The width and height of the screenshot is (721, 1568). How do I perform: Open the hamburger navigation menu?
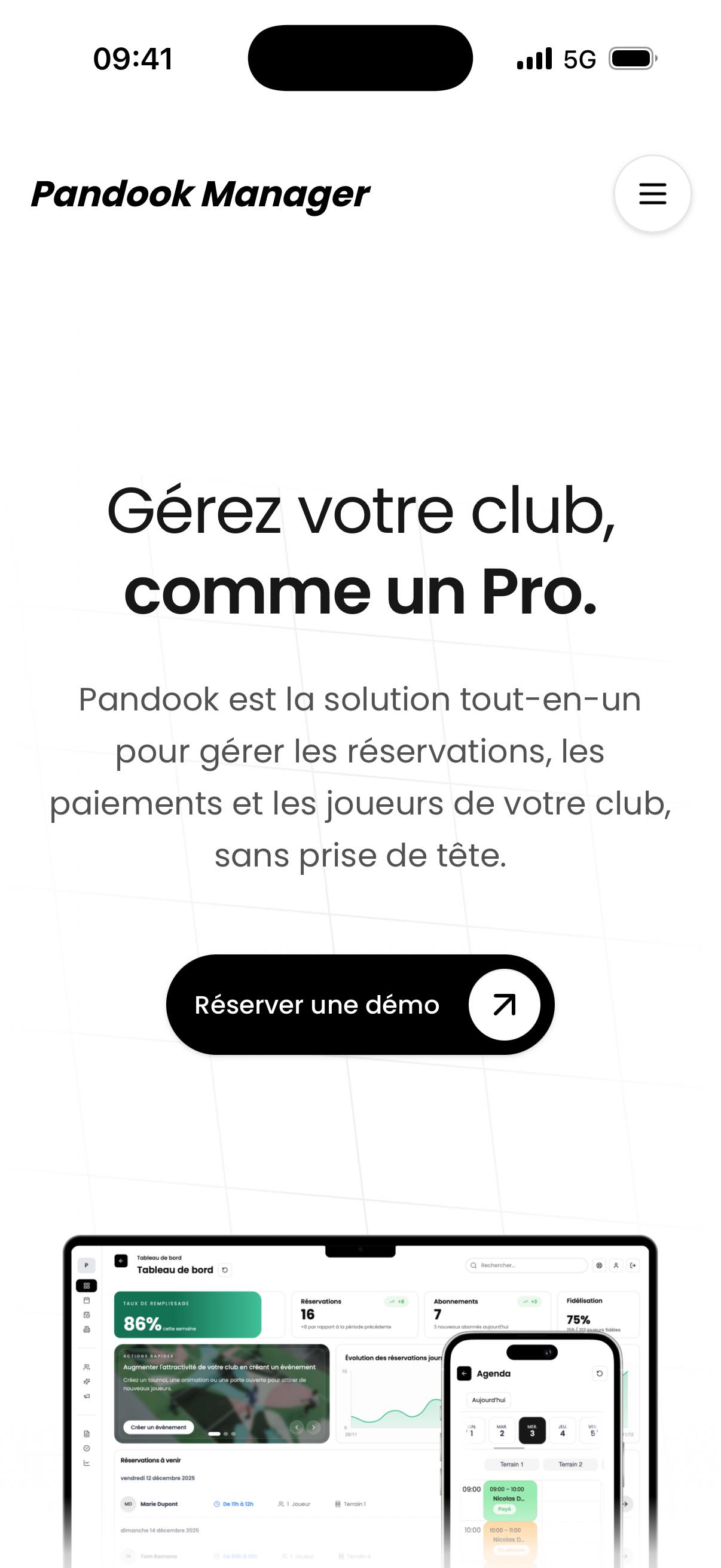point(652,194)
